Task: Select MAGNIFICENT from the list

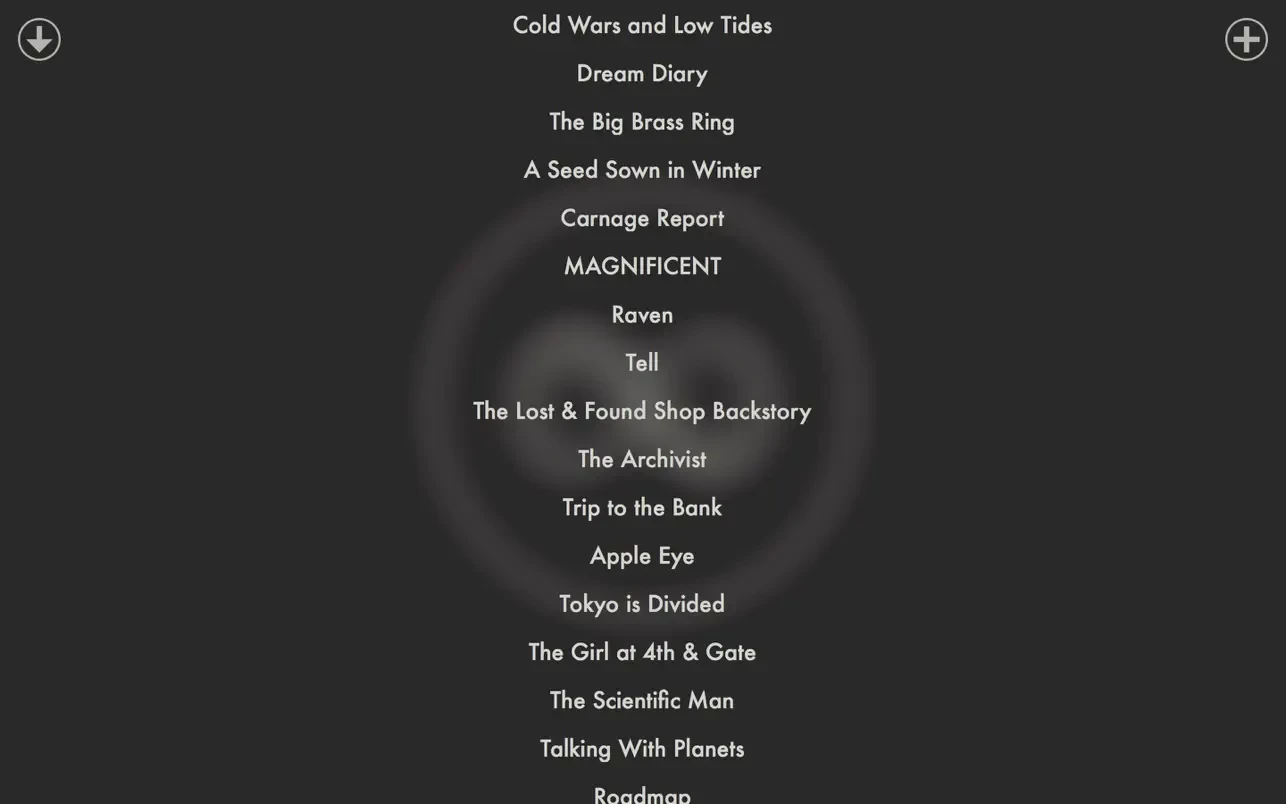Action: coord(642,266)
